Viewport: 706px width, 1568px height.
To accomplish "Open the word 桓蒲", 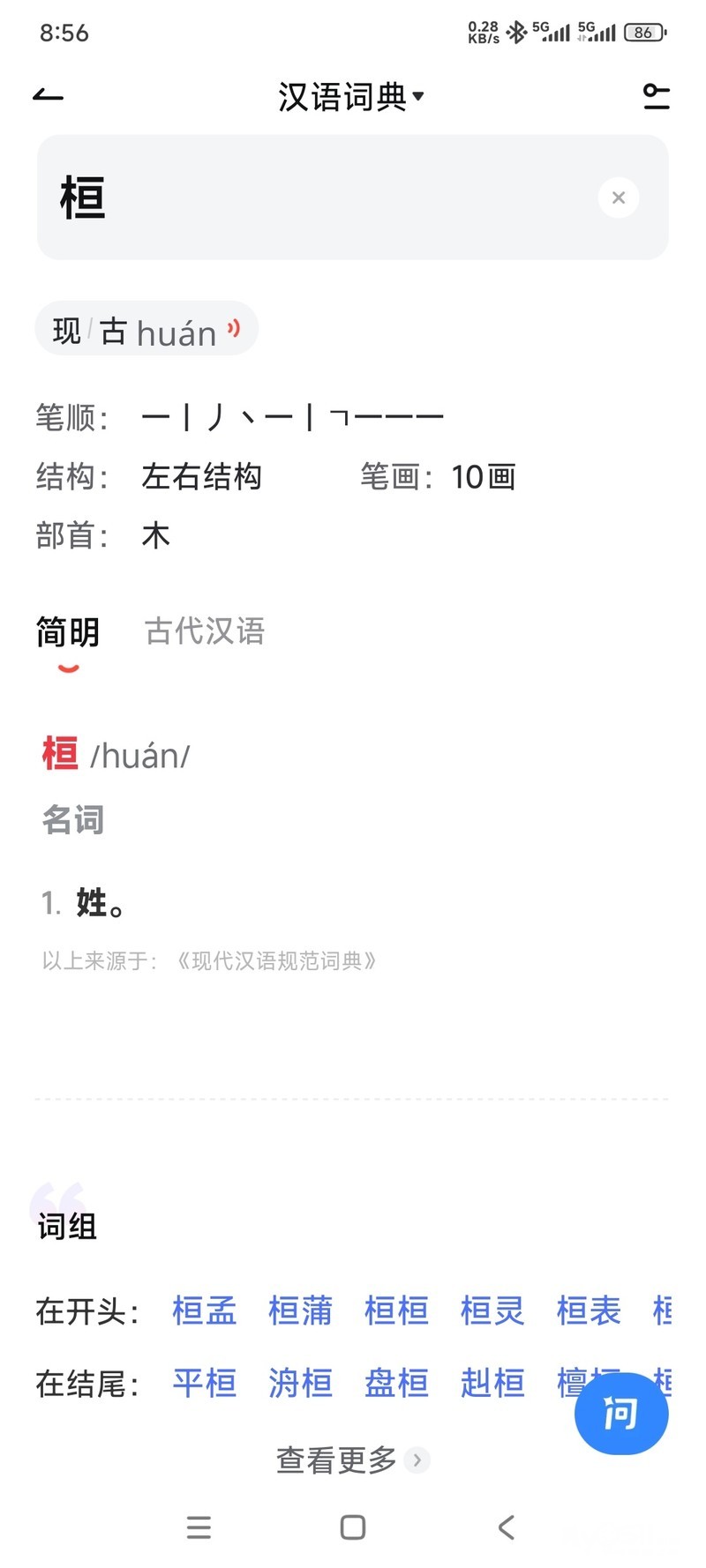I will [x=300, y=1310].
